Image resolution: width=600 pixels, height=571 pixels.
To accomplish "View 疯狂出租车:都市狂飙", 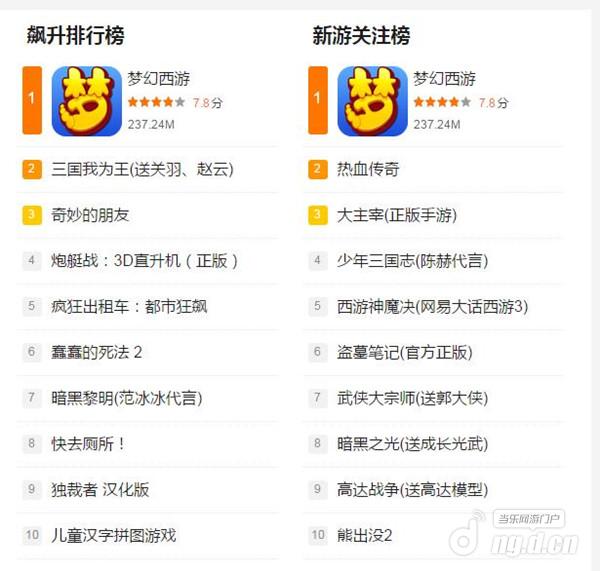I will (x=130, y=306).
